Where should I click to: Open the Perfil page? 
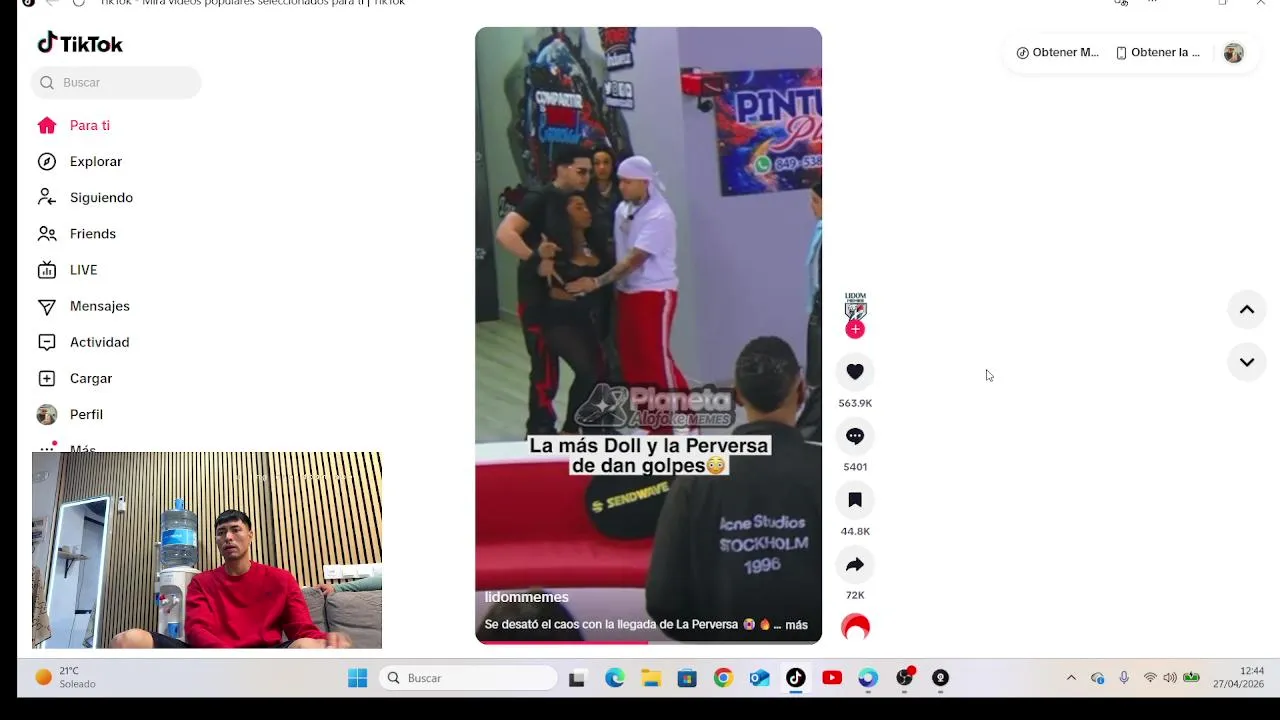pyautogui.click(x=86, y=414)
